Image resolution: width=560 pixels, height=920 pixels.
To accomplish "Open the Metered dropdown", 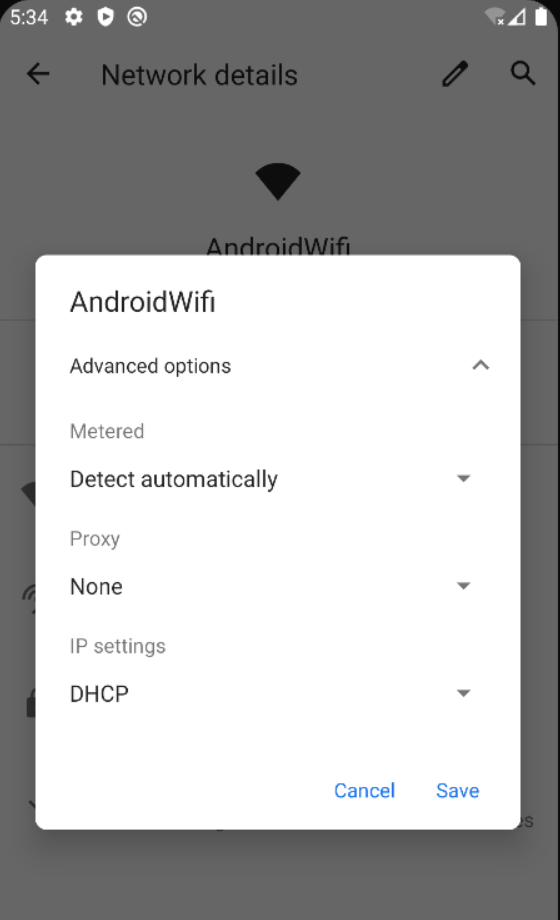I will click(272, 479).
